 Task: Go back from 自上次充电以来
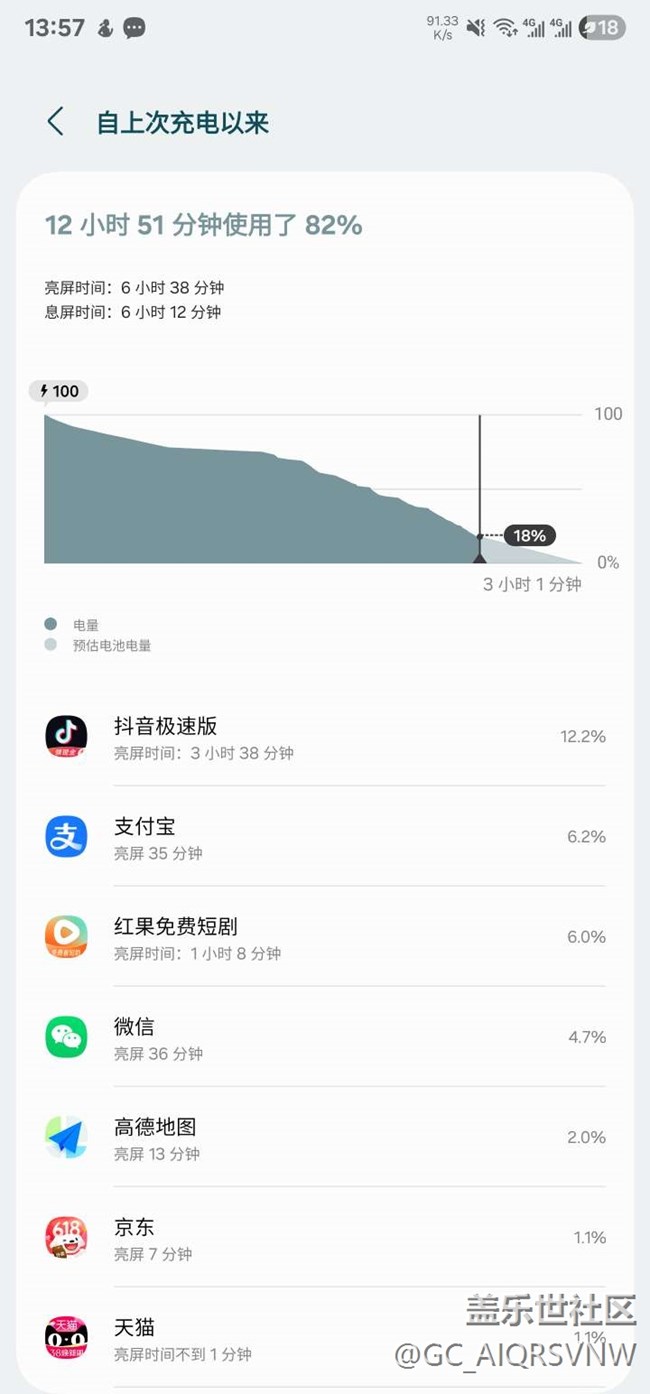(56, 123)
